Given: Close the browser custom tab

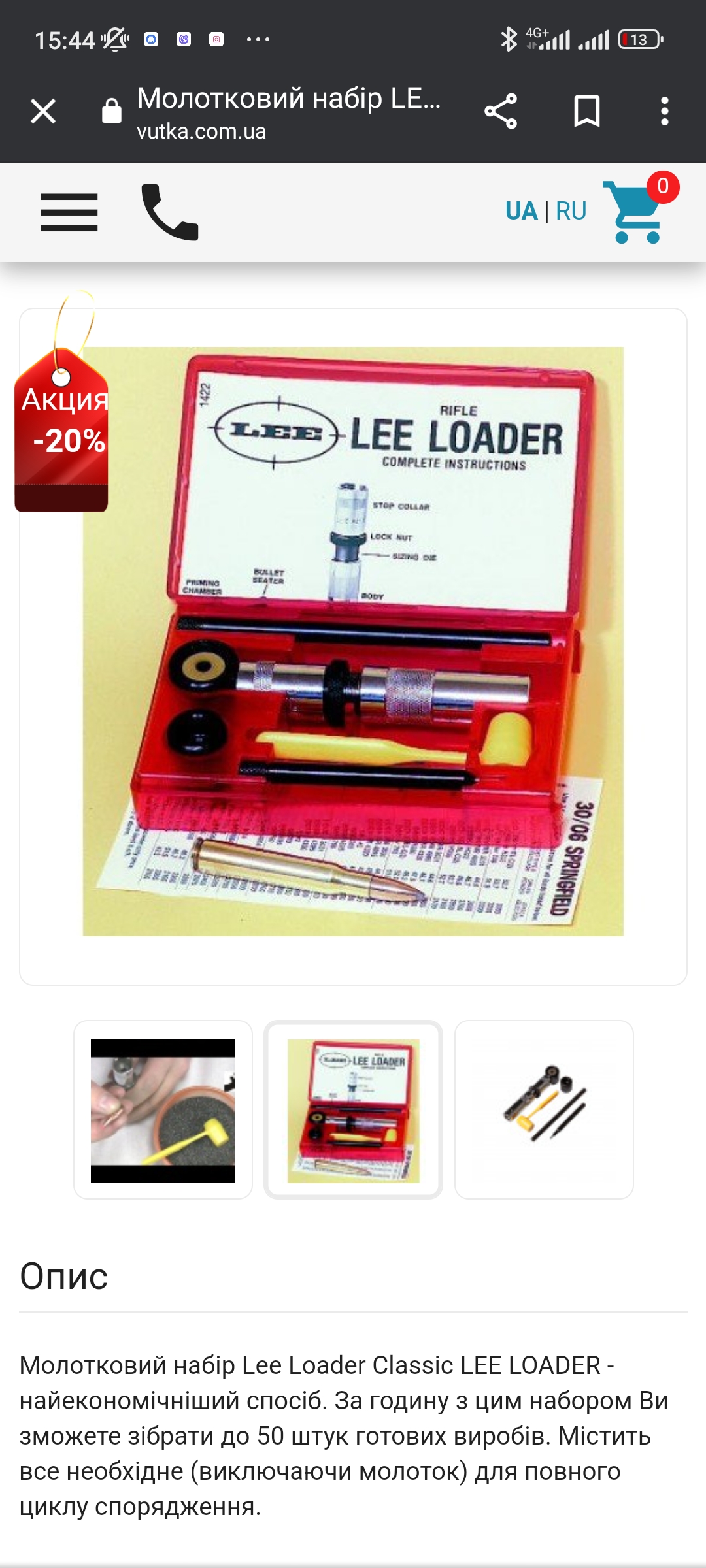Looking at the screenshot, I should pyautogui.click(x=43, y=111).
